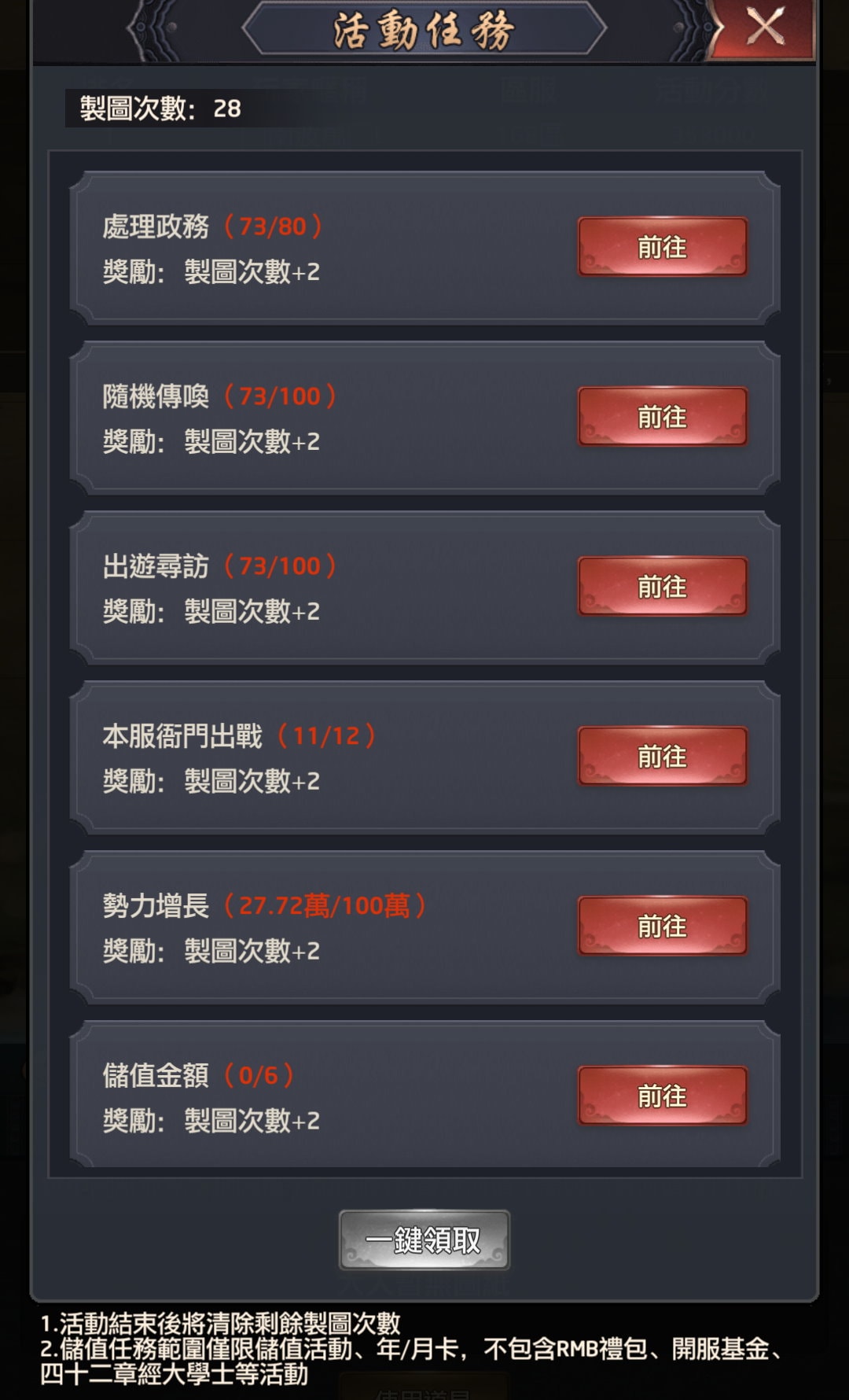Tap 前往 next to 勢力增長
Screen dimensions: 849x1400
point(662,927)
